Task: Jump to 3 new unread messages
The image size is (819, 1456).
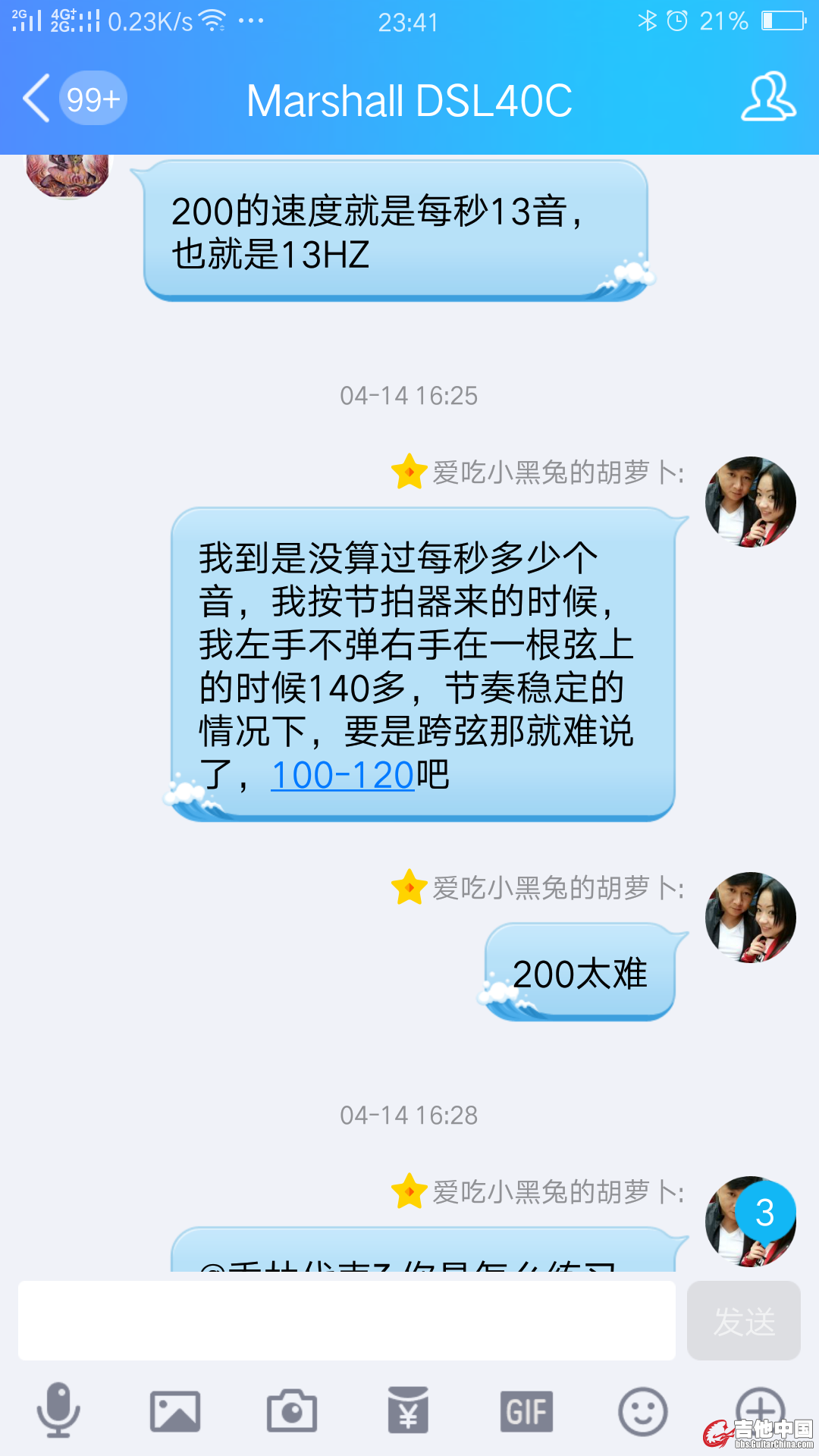Action: click(x=765, y=1213)
